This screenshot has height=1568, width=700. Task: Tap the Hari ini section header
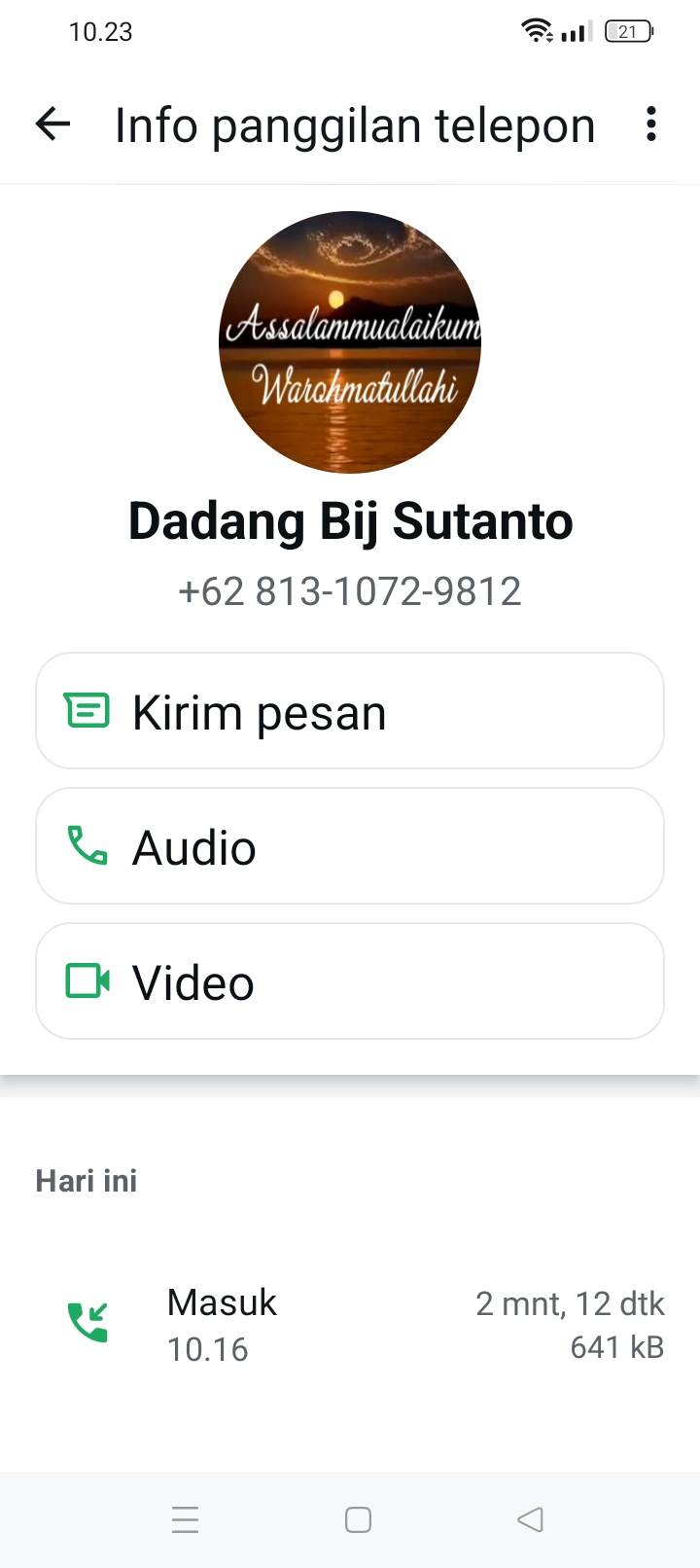pyautogui.click(x=86, y=1179)
